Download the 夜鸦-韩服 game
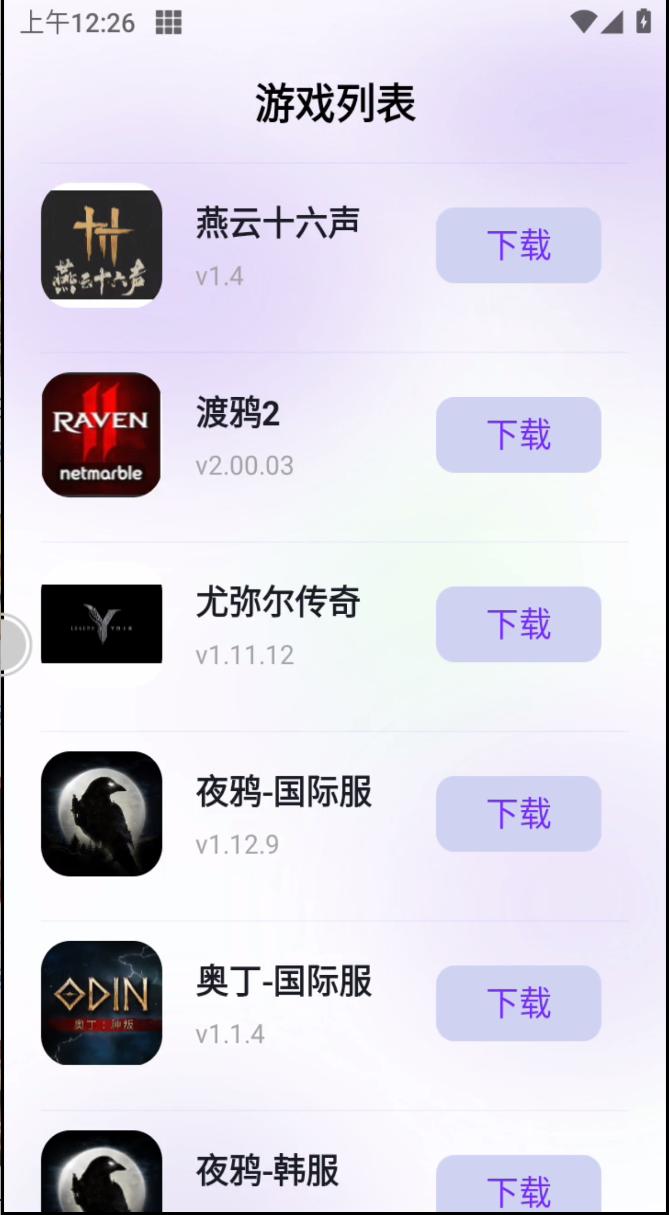The width and height of the screenshot is (669, 1215). [x=518, y=1188]
